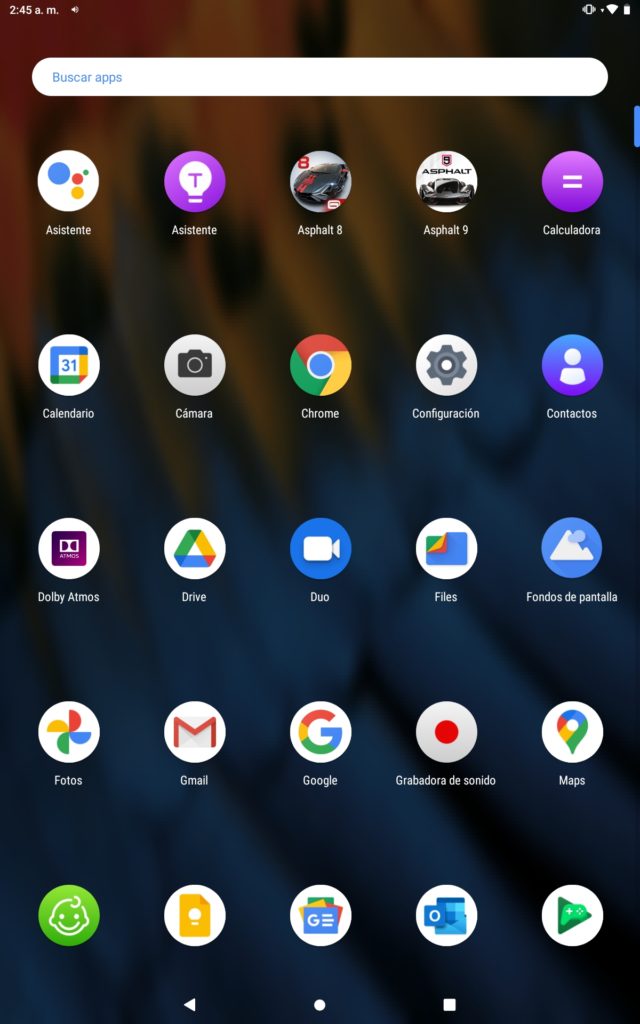The width and height of the screenshot is (640, 1024).
Task: Open Gmail
Action: coord(194,732)
